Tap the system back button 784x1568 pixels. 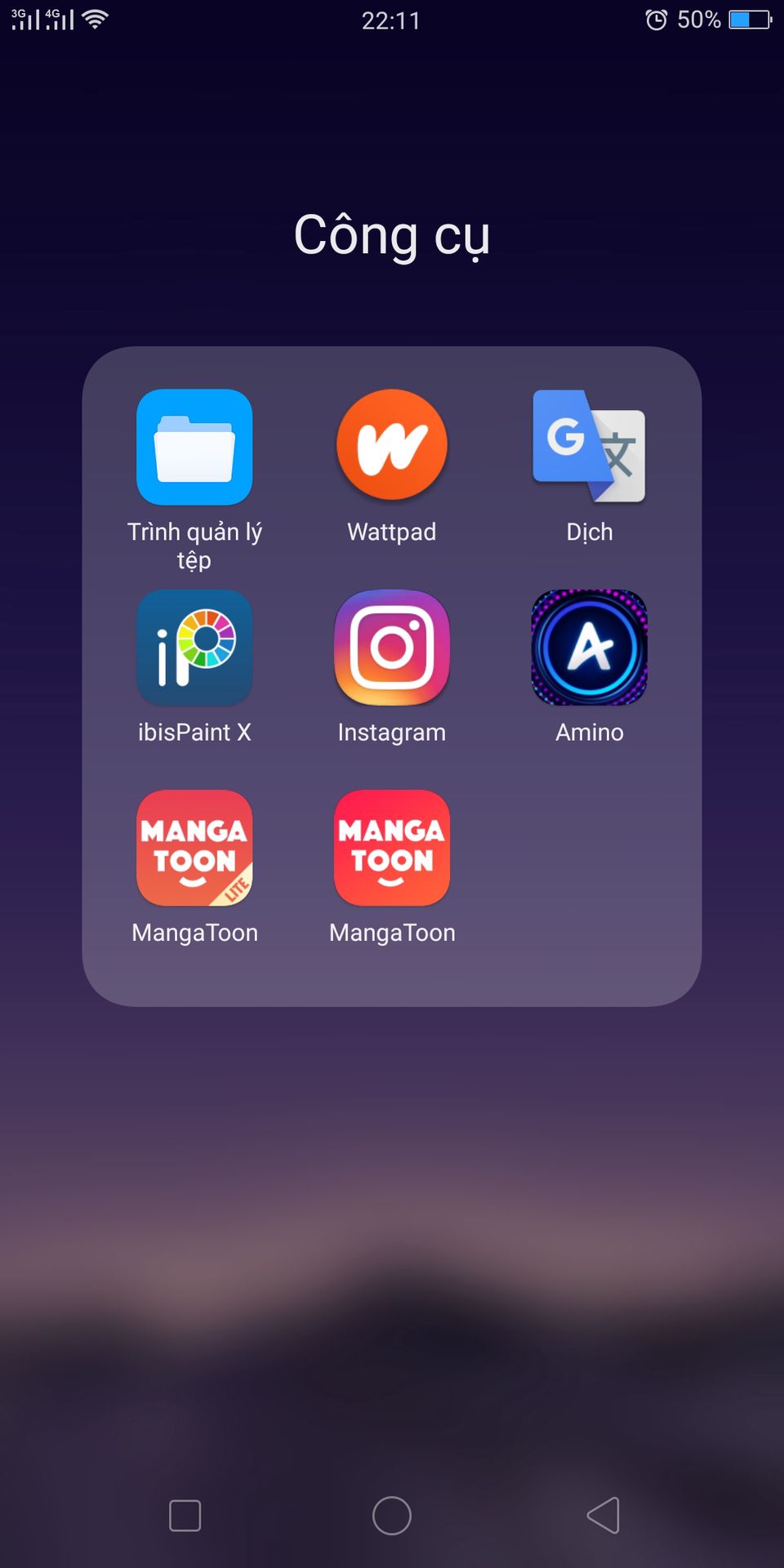(x=603, y=1516)
